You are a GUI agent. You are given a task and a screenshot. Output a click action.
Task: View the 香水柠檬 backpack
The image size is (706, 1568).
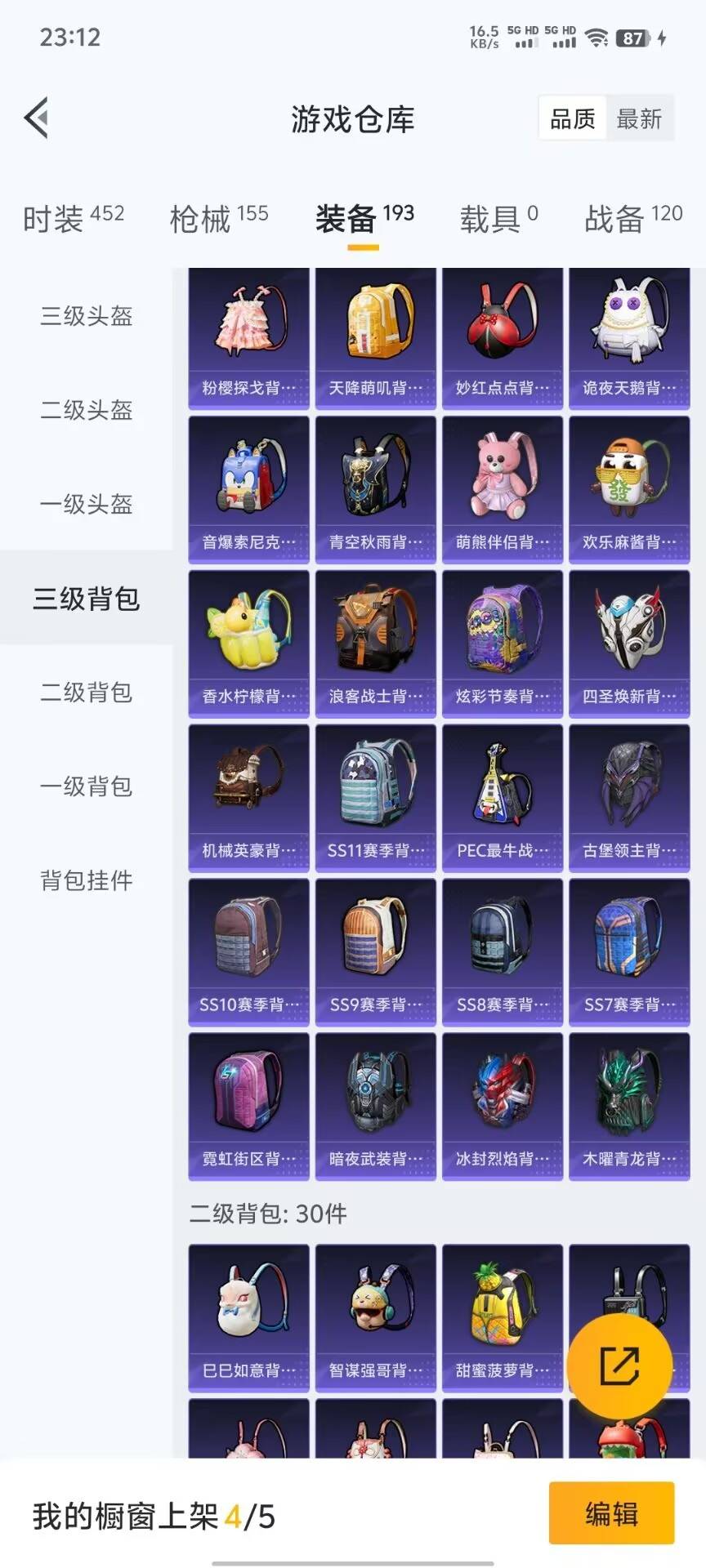[249, 644]
